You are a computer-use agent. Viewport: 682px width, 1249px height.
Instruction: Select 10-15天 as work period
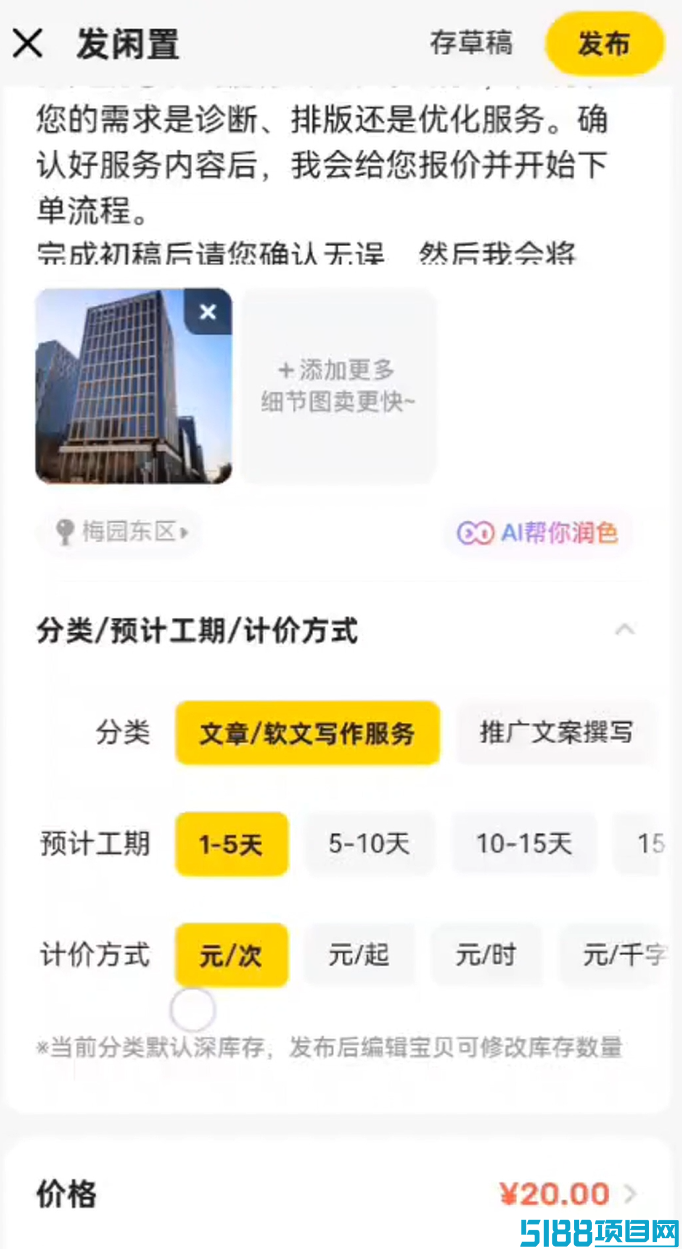pyautogui.click(x=524, y=844)
